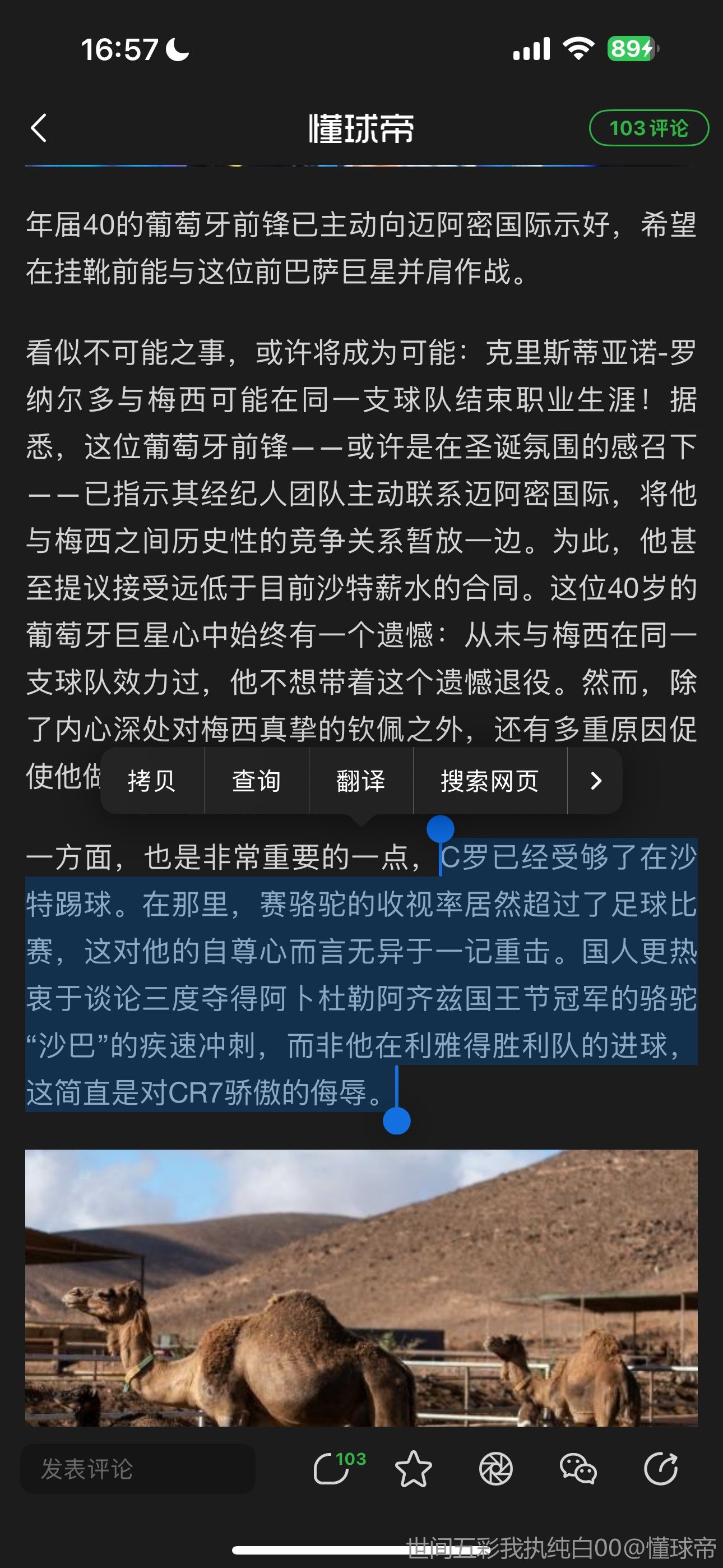The width and height of the screenshot is (723, 1568).
Task: Choose 查询 to look up the selection
Action: 256,781
